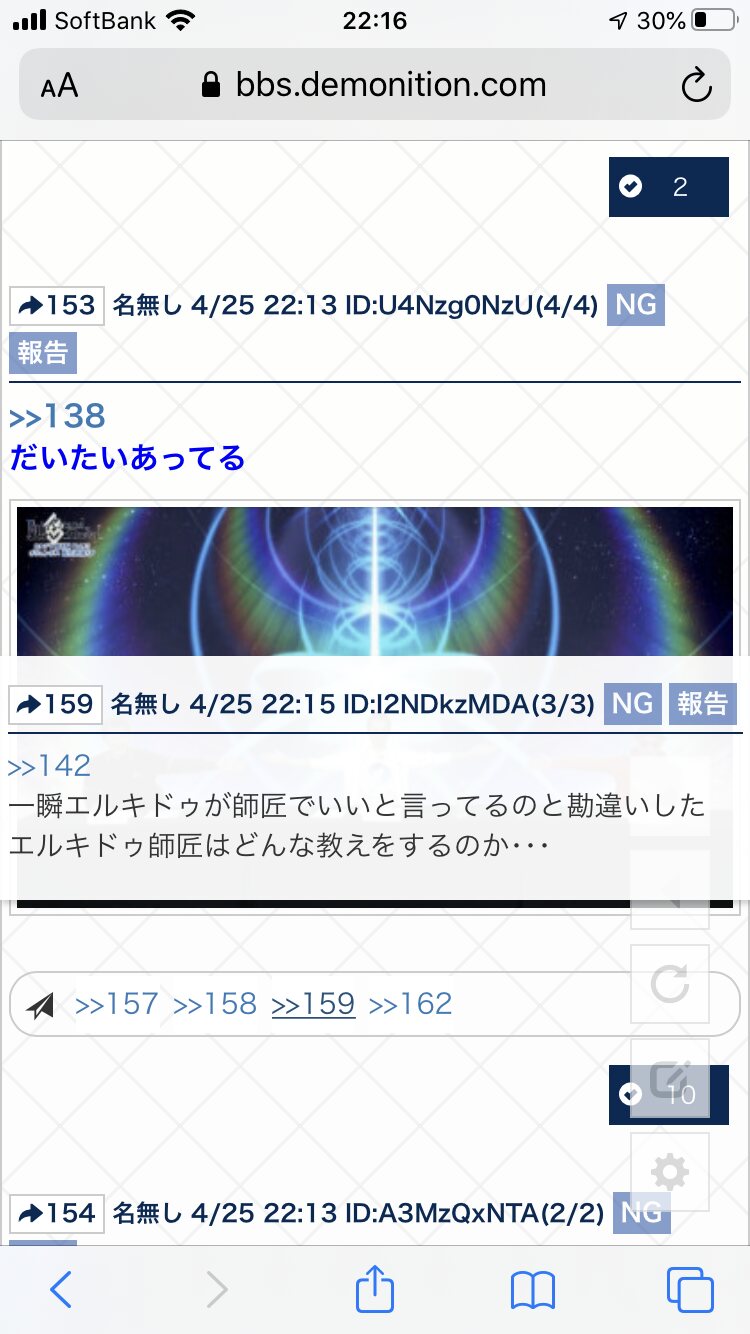Open the >>138 anchor link
This screenshot has width=750, height=1334.
click(58, 416)
